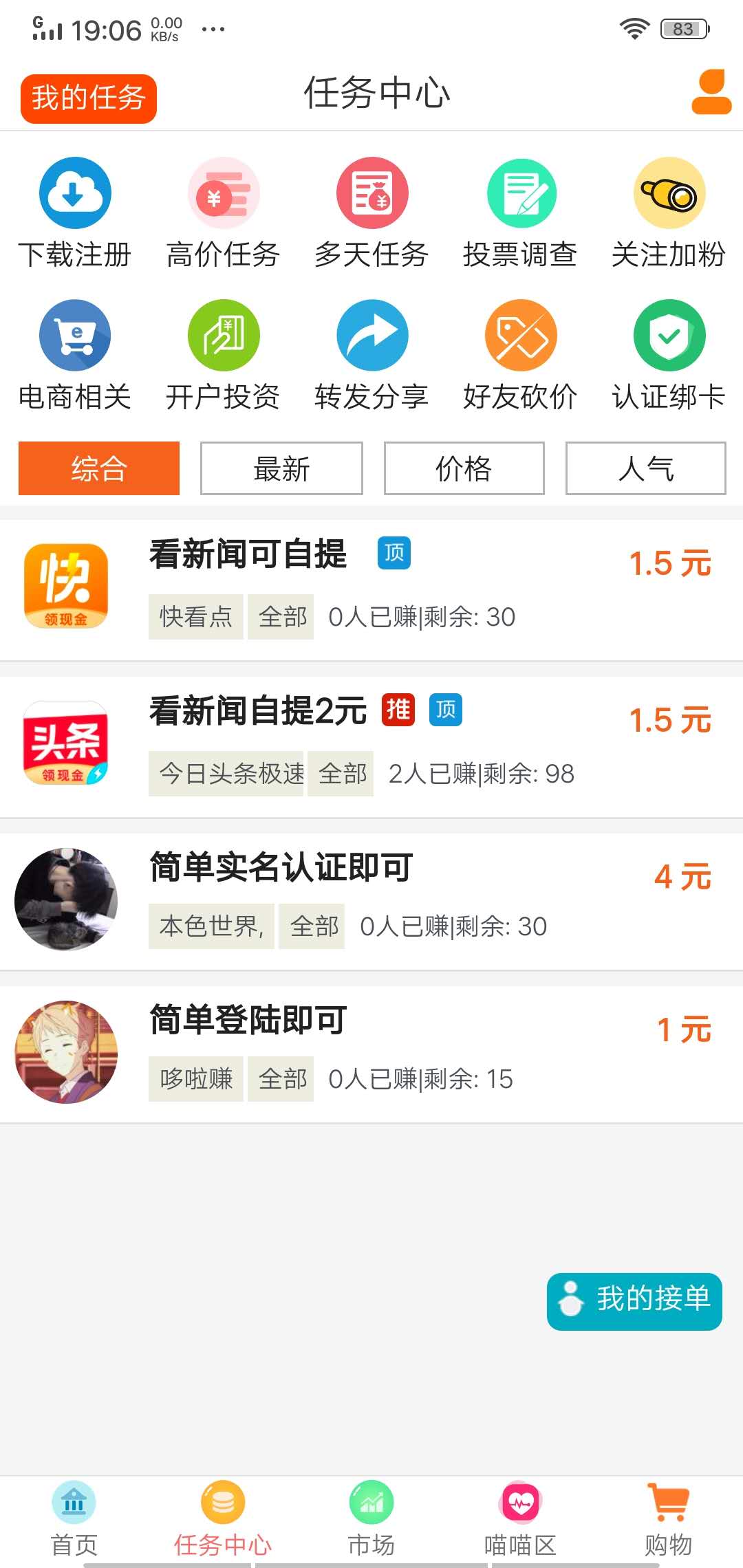Open 认证绑卡 category
Image resolution: width=743 pixels, height=1568 pixels.
coord(669,355)
